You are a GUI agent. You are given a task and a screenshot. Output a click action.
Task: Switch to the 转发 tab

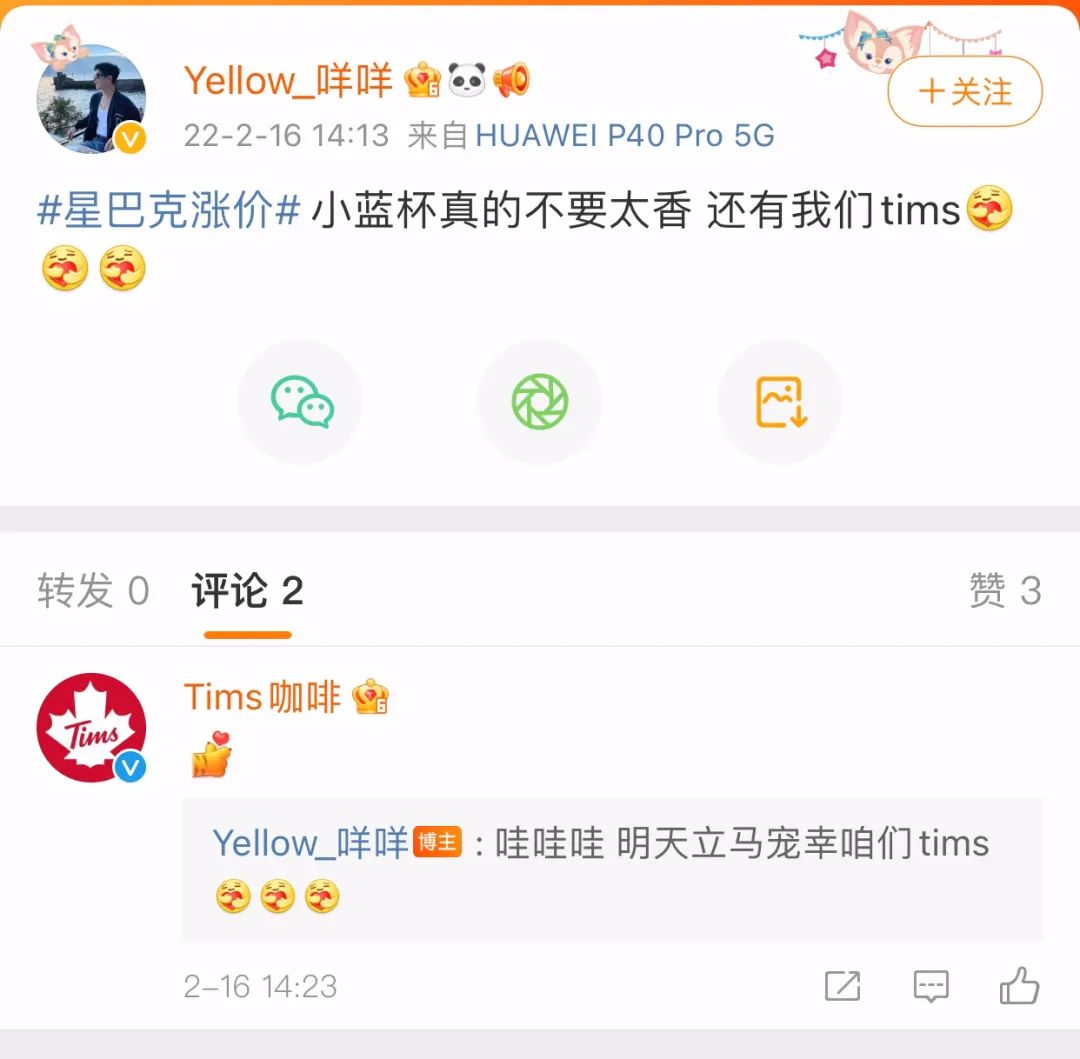tap(93, 591)
